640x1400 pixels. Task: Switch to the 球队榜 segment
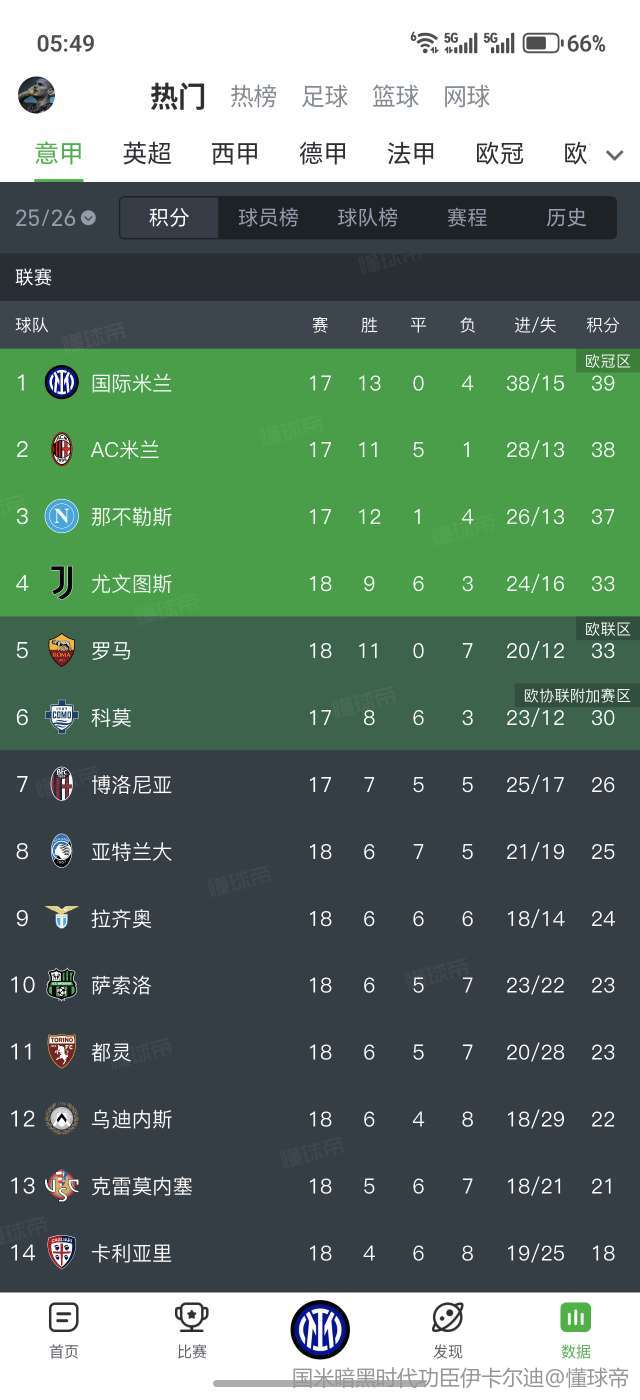[x=367, y=218]
